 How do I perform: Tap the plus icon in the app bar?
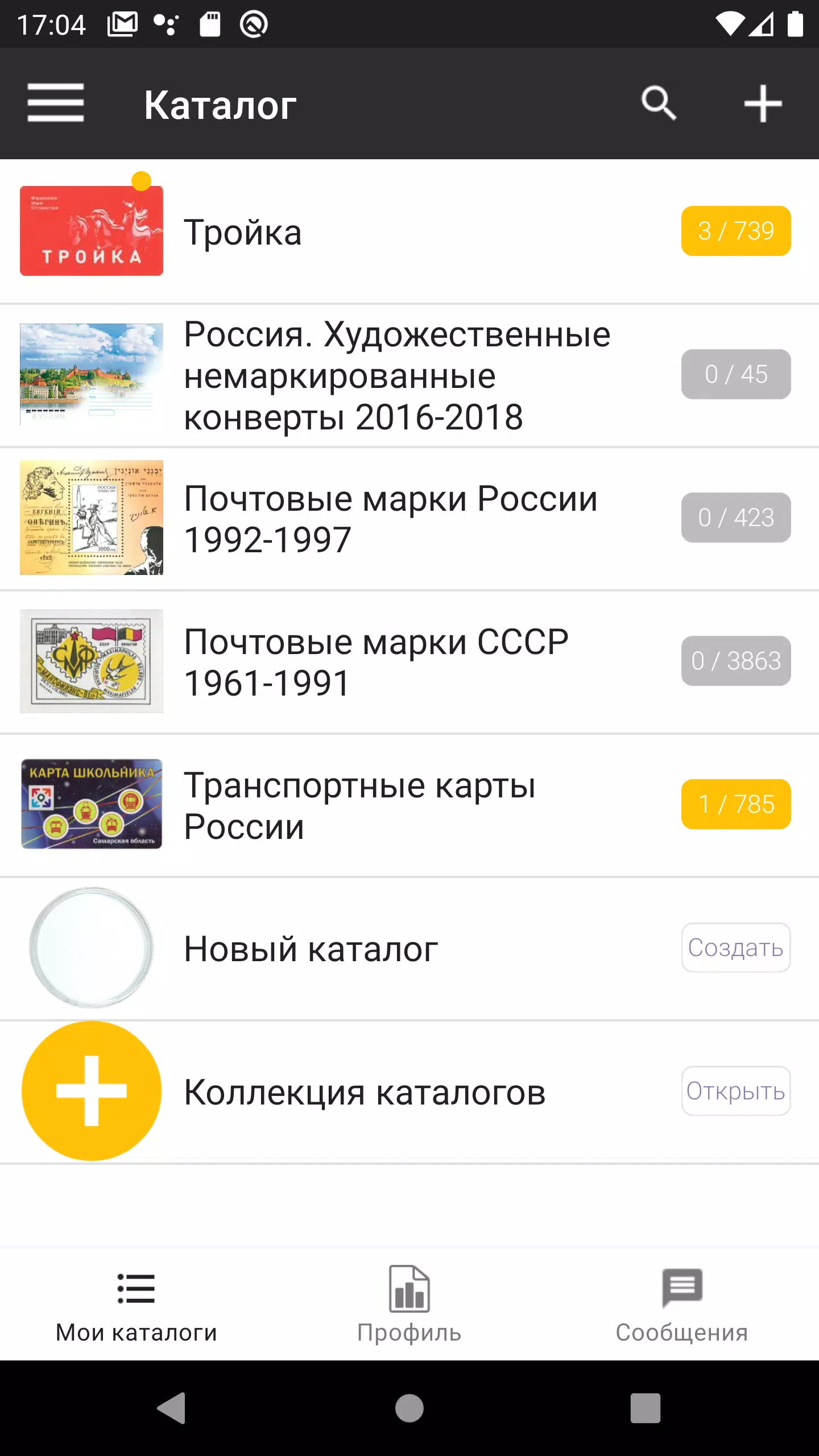click(x=763, y=104)
